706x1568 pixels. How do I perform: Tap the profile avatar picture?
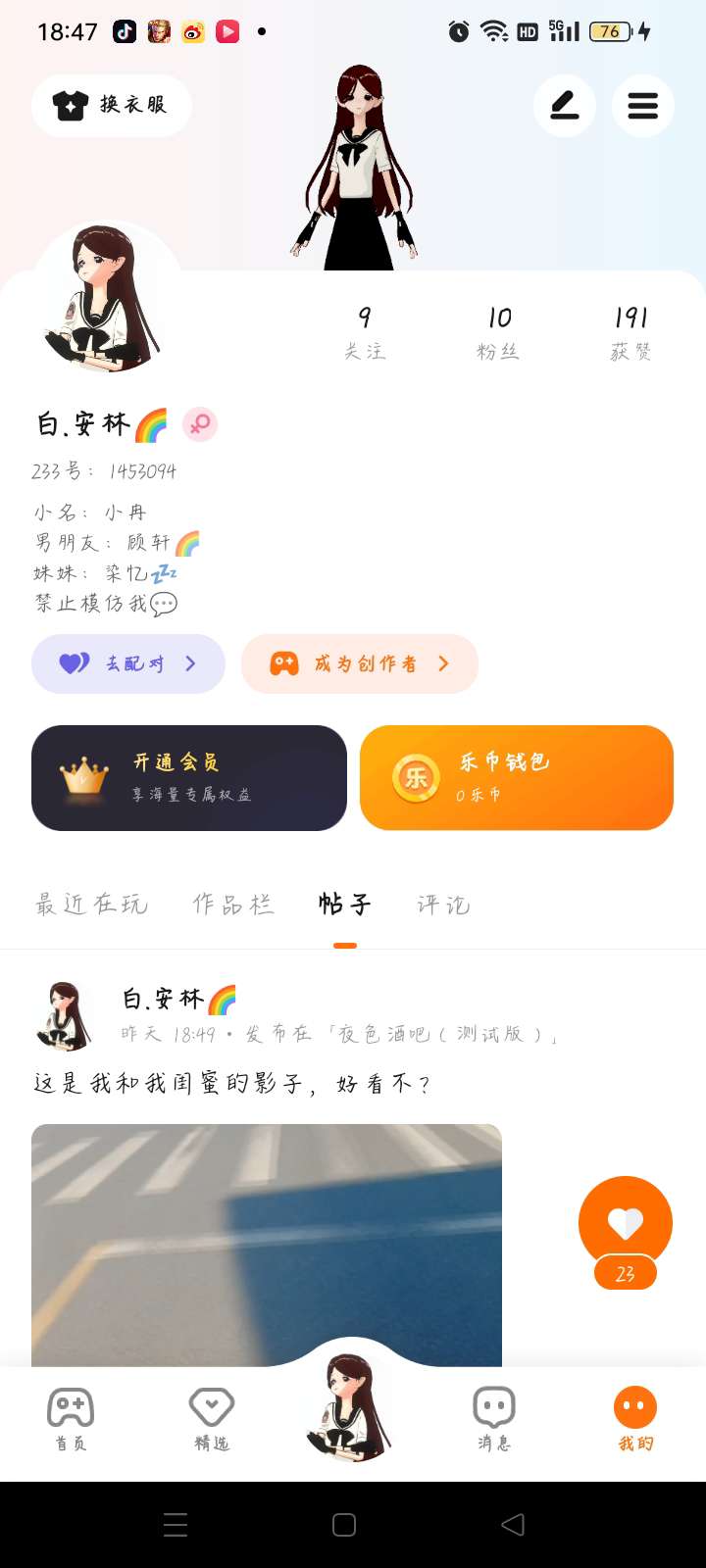[107, 299]
